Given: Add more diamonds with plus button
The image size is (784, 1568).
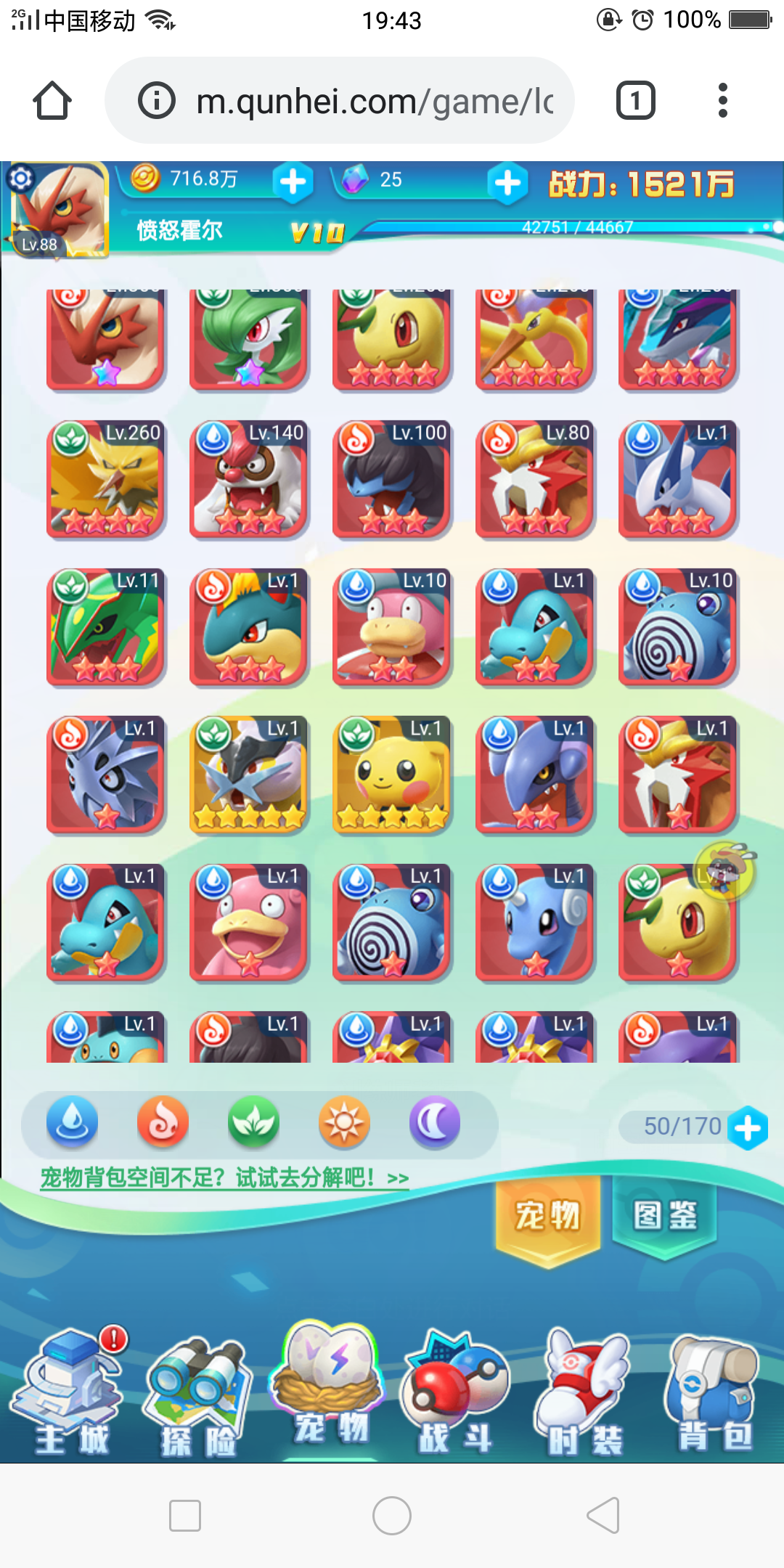Looking at the screenshot, I should click(x=507, y=183).
